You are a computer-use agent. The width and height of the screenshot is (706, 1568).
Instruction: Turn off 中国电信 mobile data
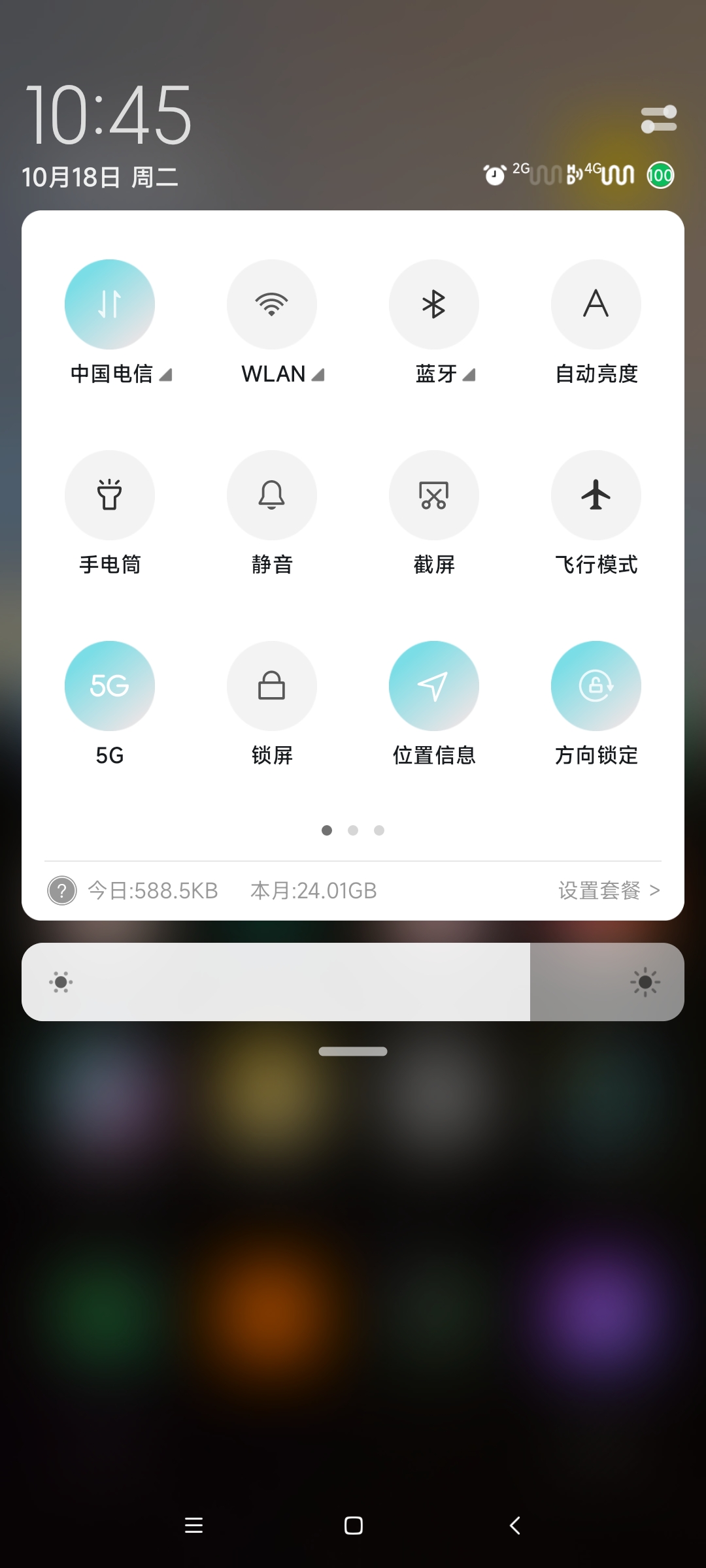coord(110,304)
